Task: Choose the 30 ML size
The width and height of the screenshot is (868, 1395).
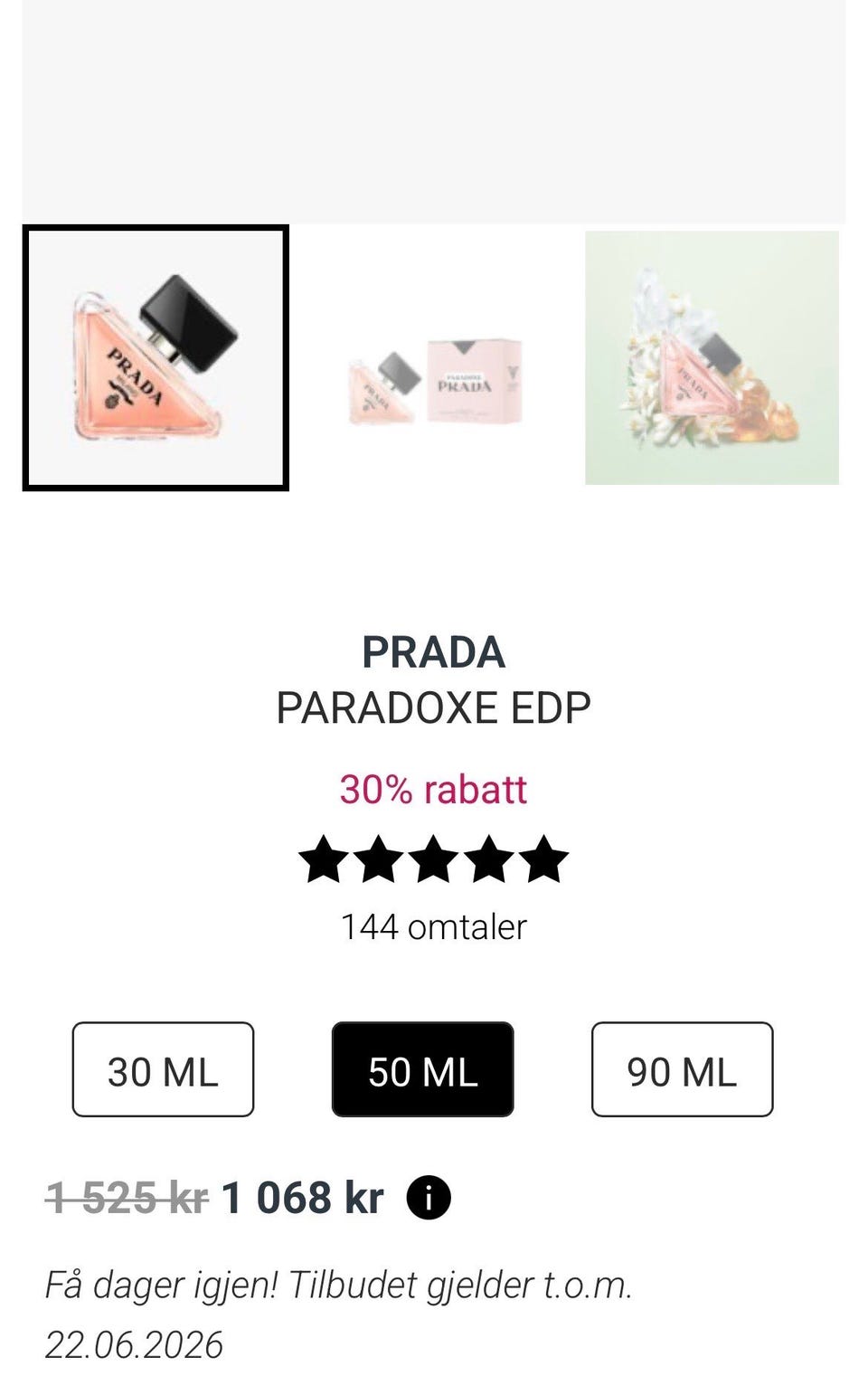Action: [163, 1069]
